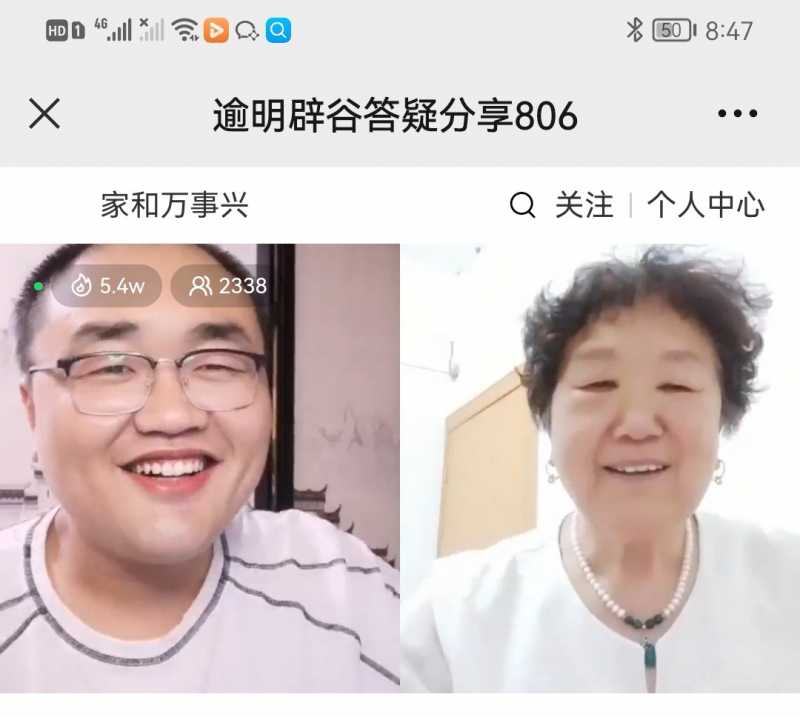Open 个人中心 personal center
This screenshot has height=717, width=800.
tap(706, 206)
